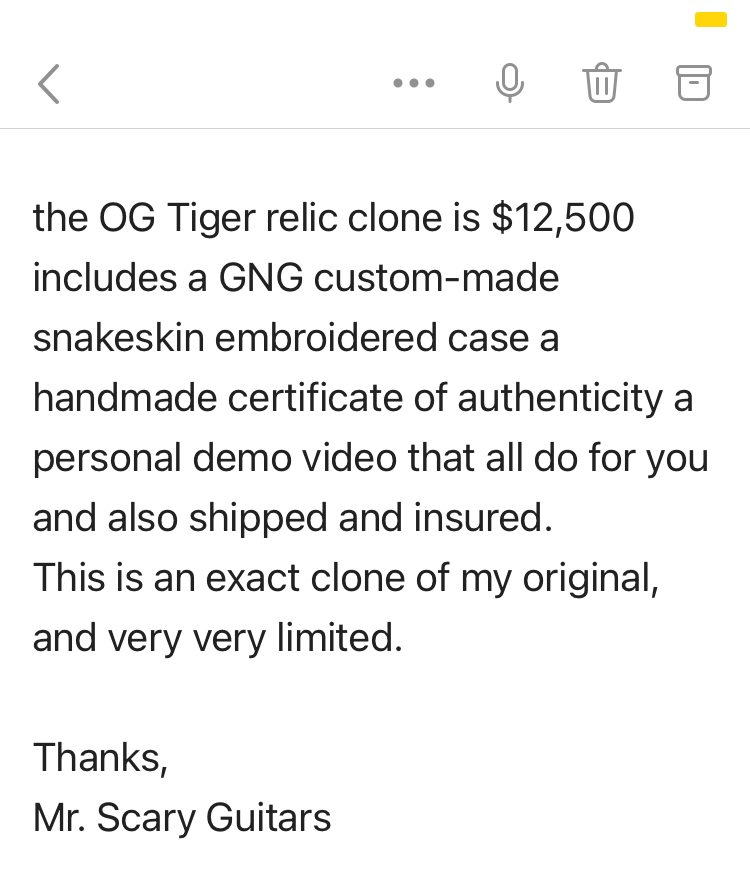Tap the microphone icon

click(510, 83)
